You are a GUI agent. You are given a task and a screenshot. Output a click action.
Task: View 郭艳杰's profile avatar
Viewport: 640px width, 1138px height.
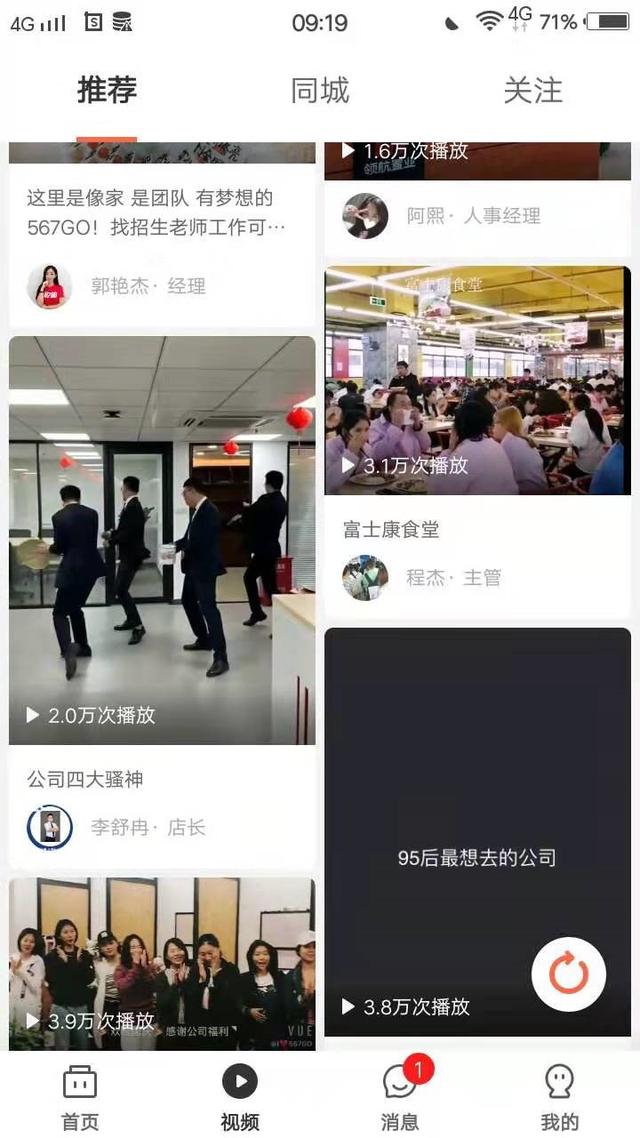[x=49, y=286]
